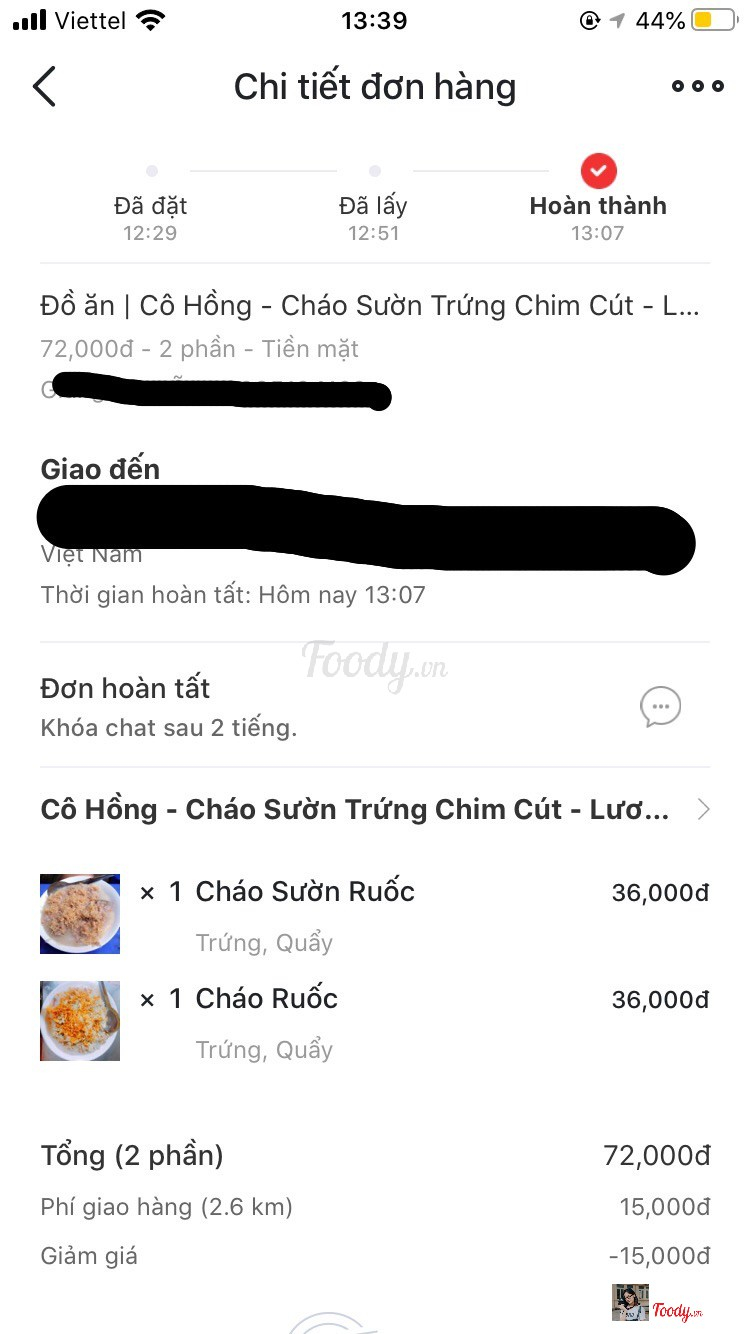
Task: Open the order chat bubble
Action: (660, 707)
